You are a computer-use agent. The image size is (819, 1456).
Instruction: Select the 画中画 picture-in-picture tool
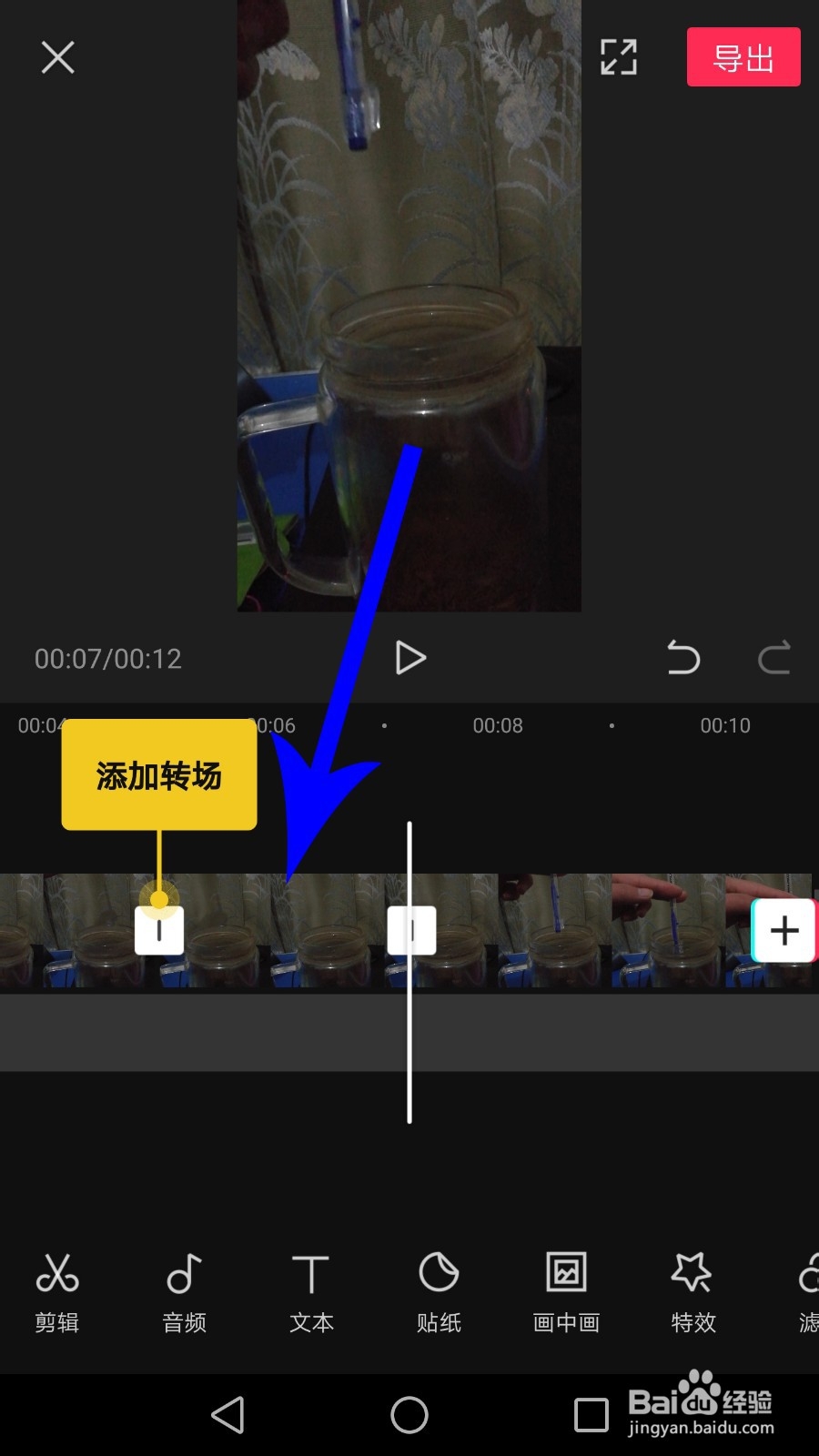click(565, 1292)
